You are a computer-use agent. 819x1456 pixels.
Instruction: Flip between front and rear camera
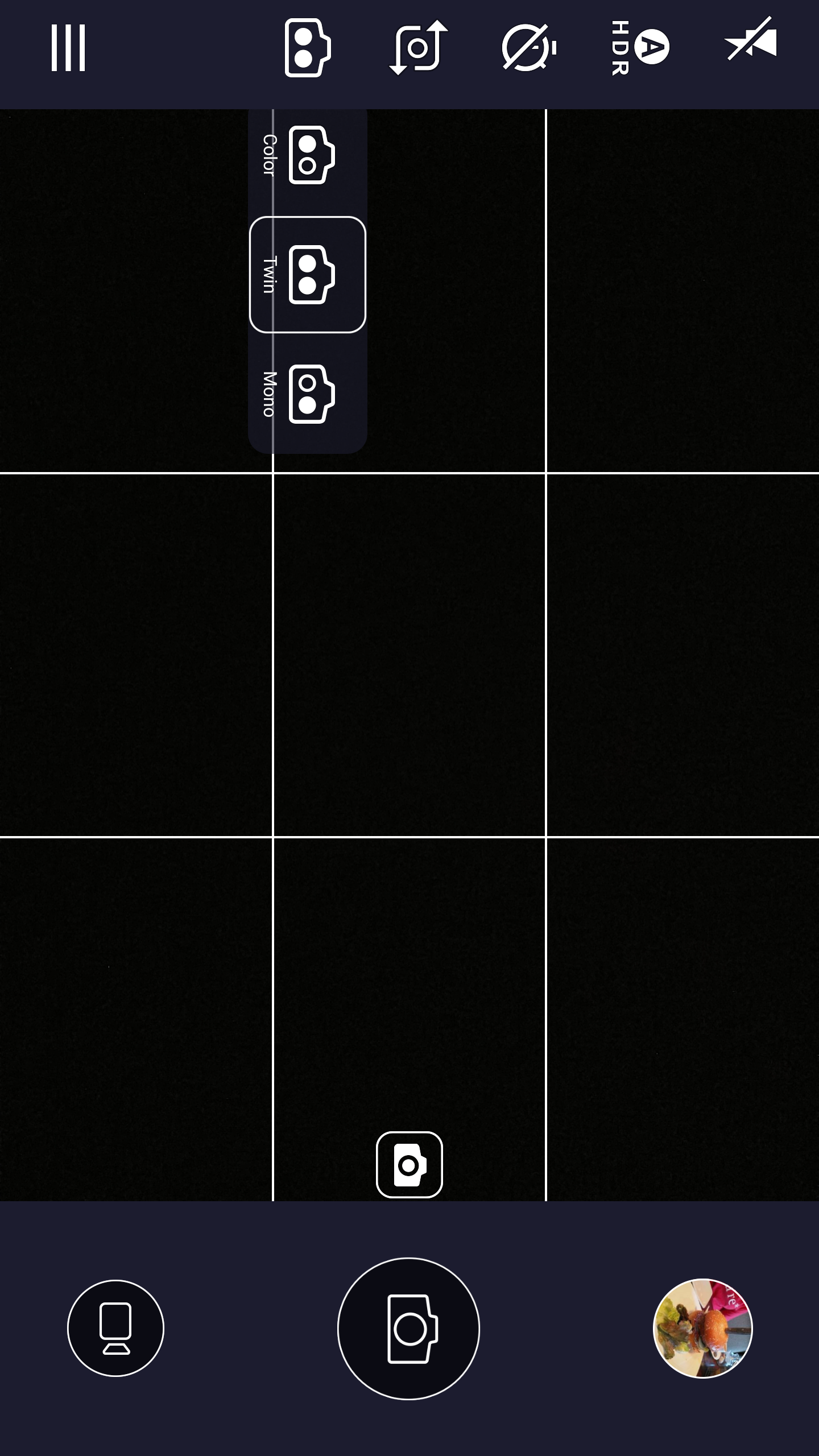point(419,48)
